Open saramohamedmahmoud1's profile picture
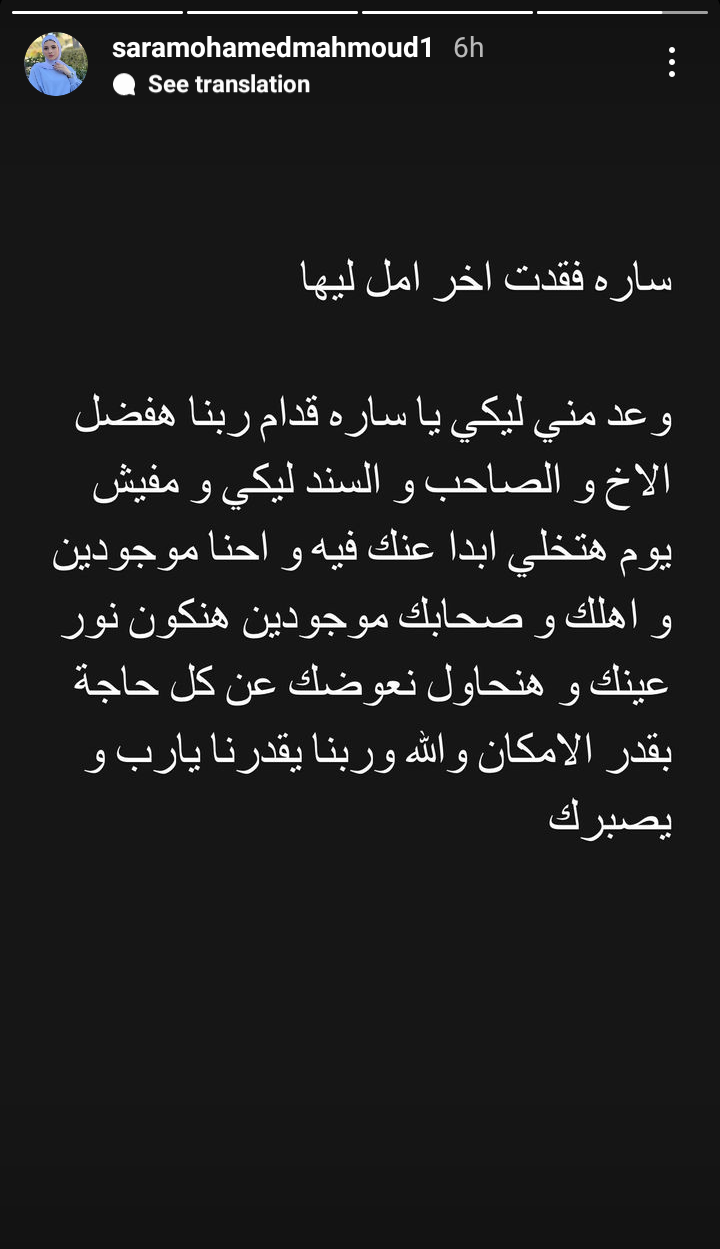Viewport: 720px width, 1249px height. click(x=56, y=64)
